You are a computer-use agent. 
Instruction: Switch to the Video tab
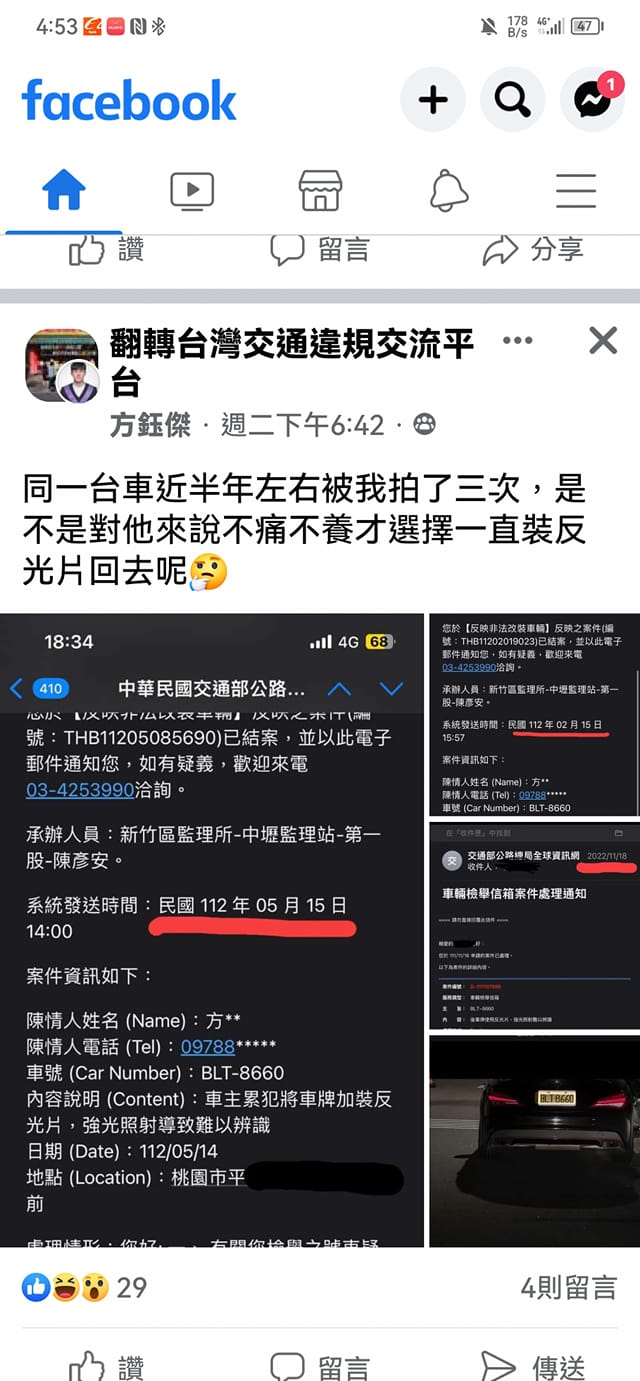coord(192,190)
